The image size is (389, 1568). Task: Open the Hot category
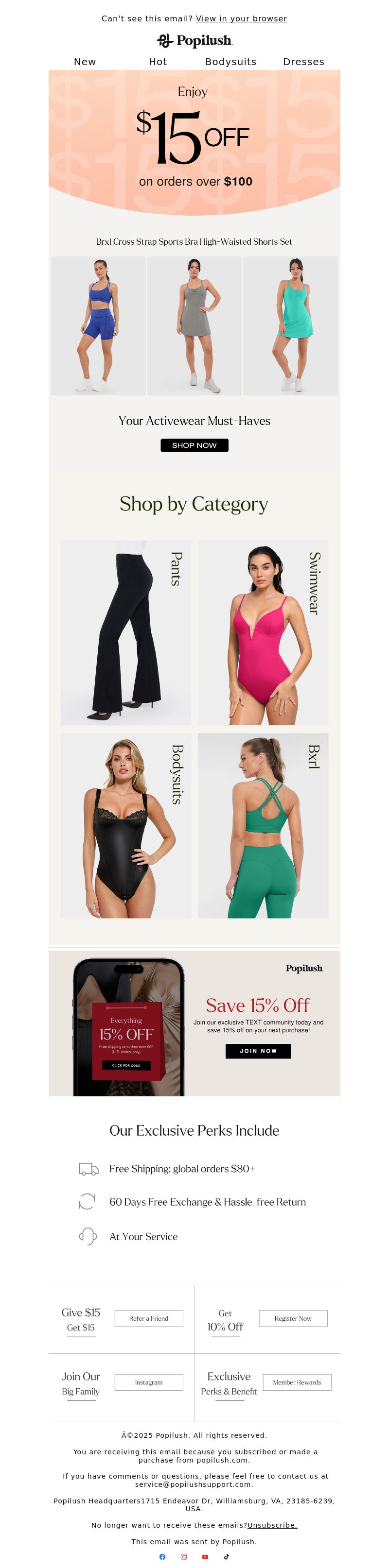(158, 62)
